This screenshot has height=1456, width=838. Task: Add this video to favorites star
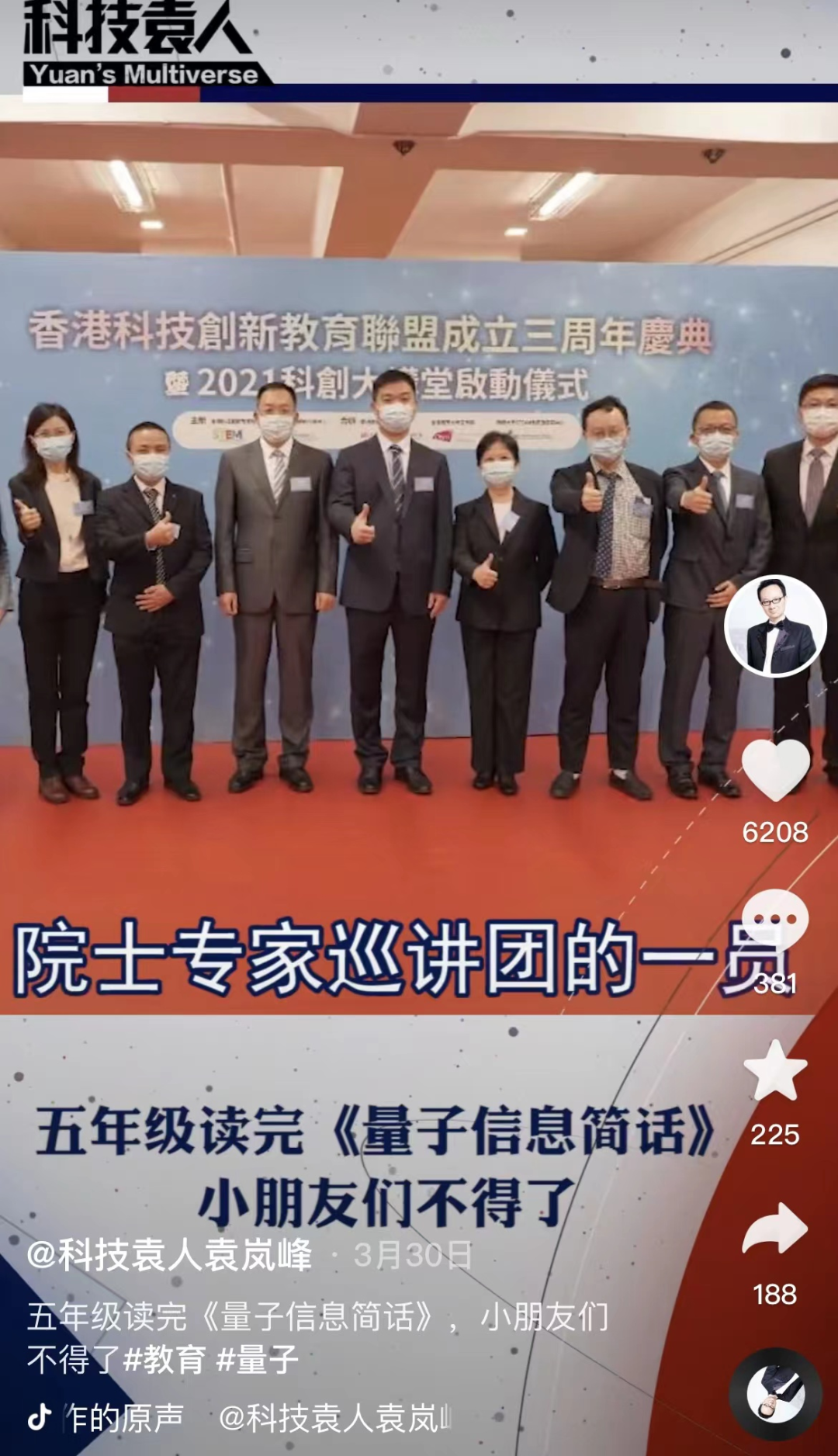coord(775,1070)
